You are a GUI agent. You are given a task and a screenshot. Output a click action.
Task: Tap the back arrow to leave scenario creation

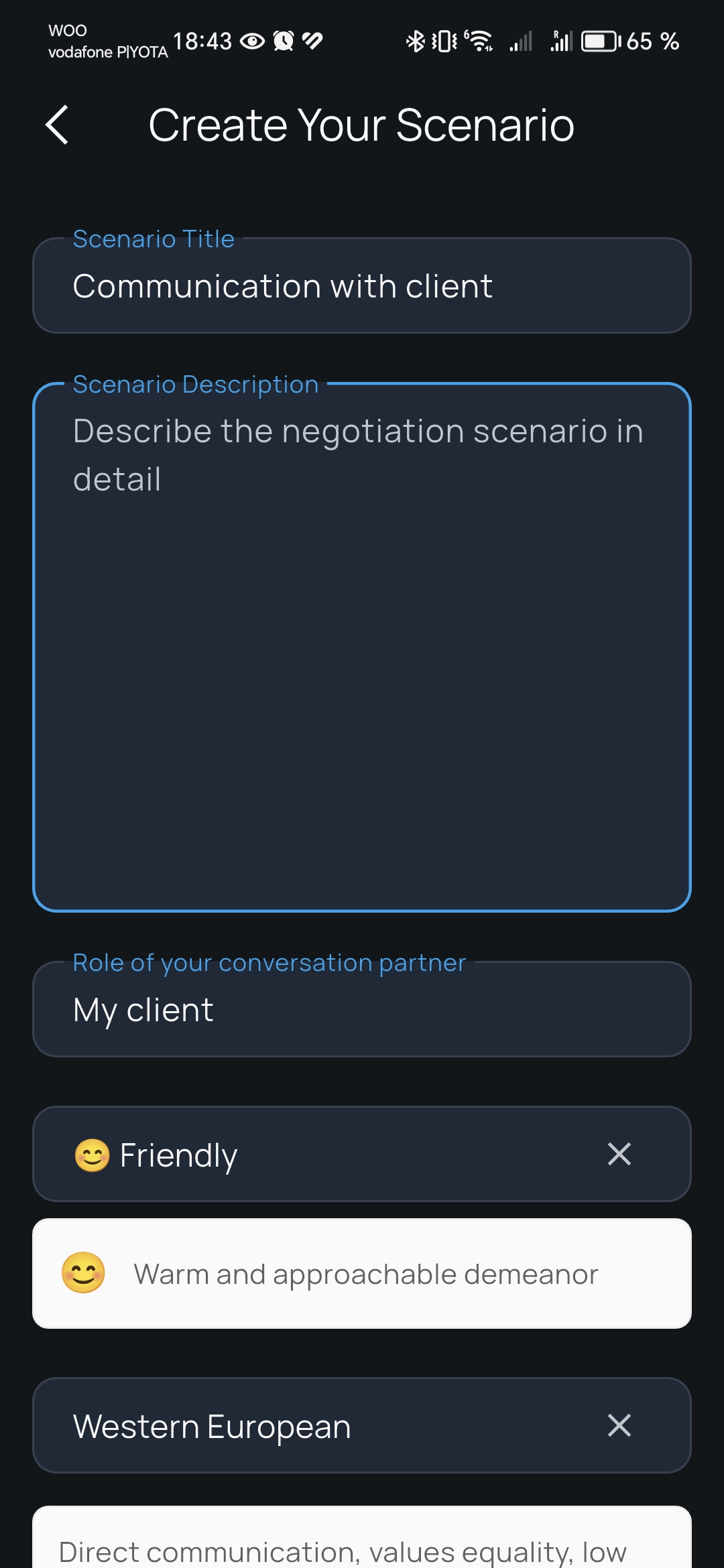coord(58,124)
